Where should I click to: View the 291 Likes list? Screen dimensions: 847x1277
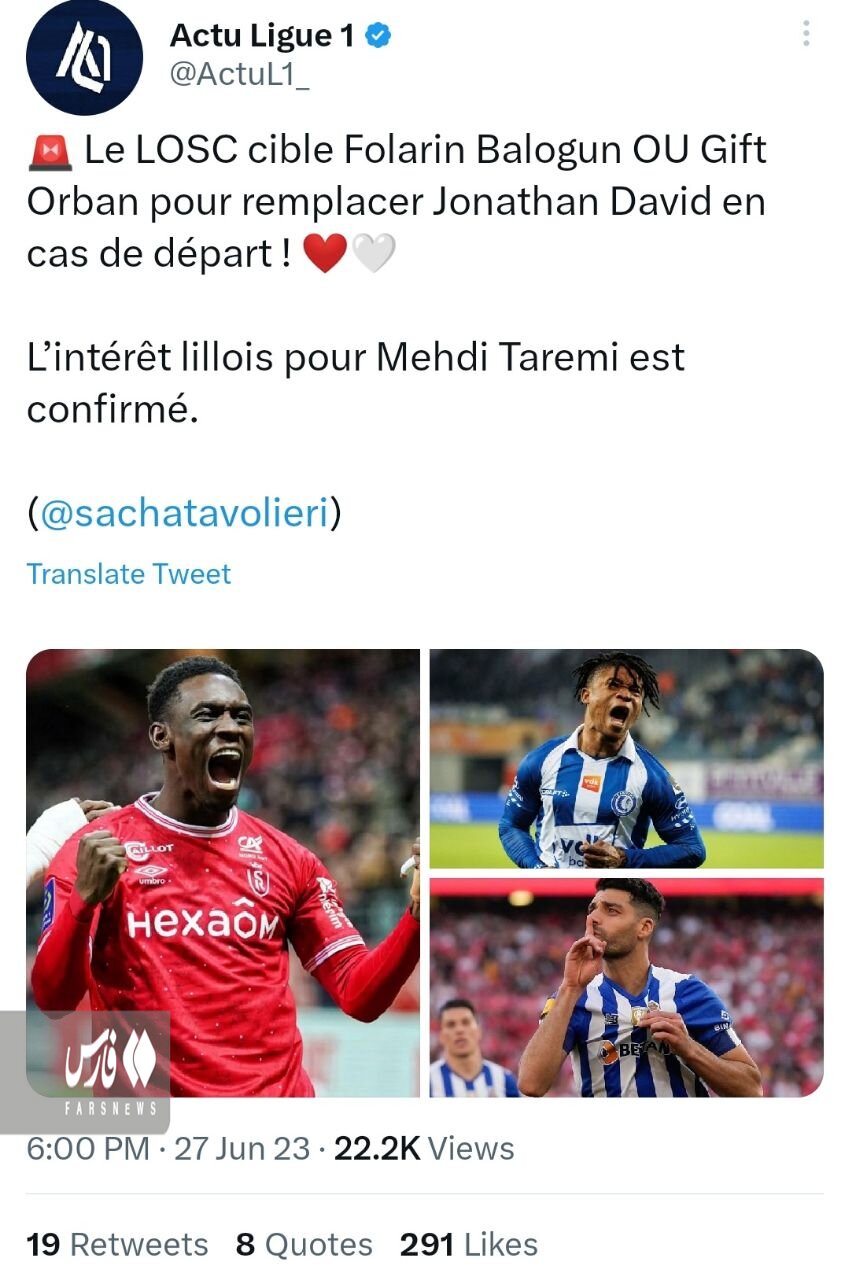[469, 1244]
